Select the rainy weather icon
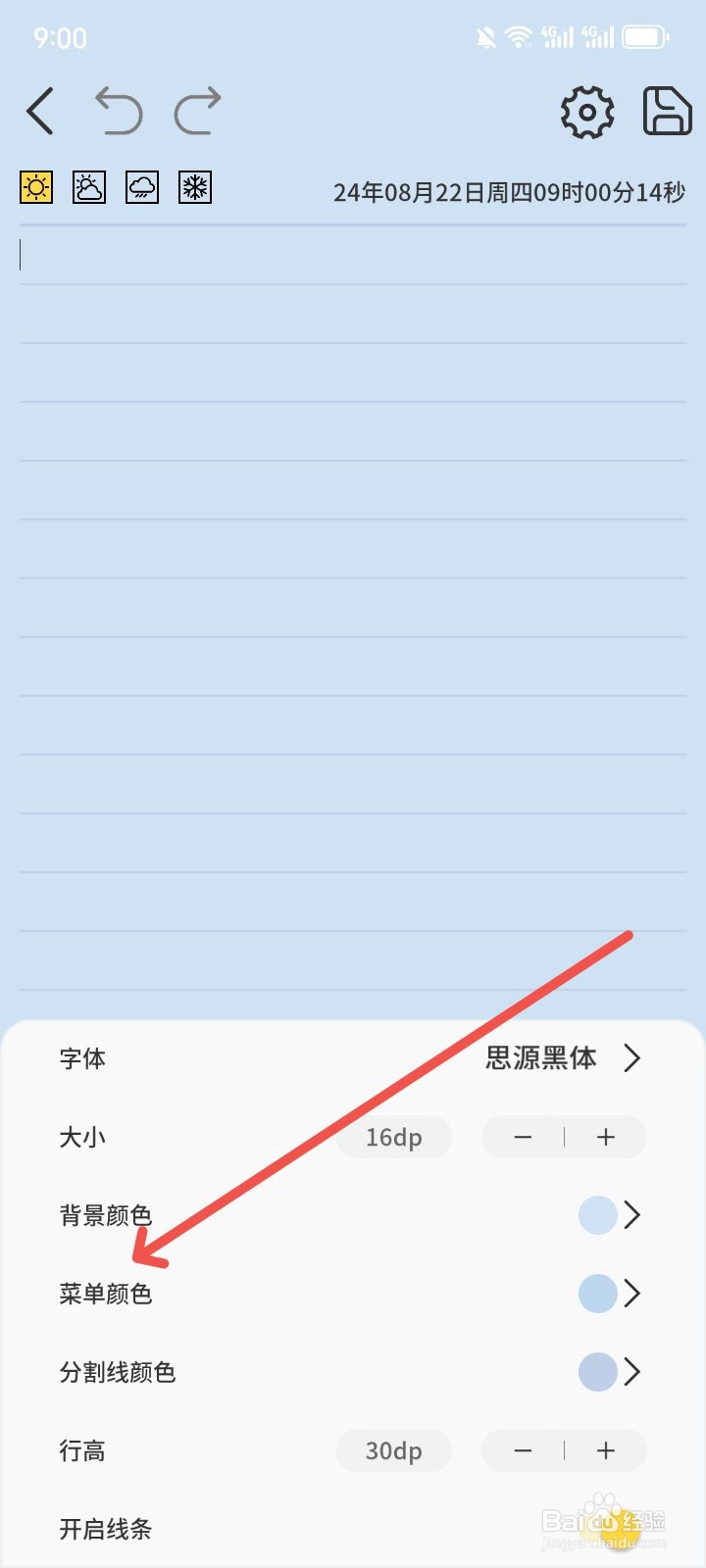Image resolution: width=706 pixels, height=1568 pixels. point(141,186)
